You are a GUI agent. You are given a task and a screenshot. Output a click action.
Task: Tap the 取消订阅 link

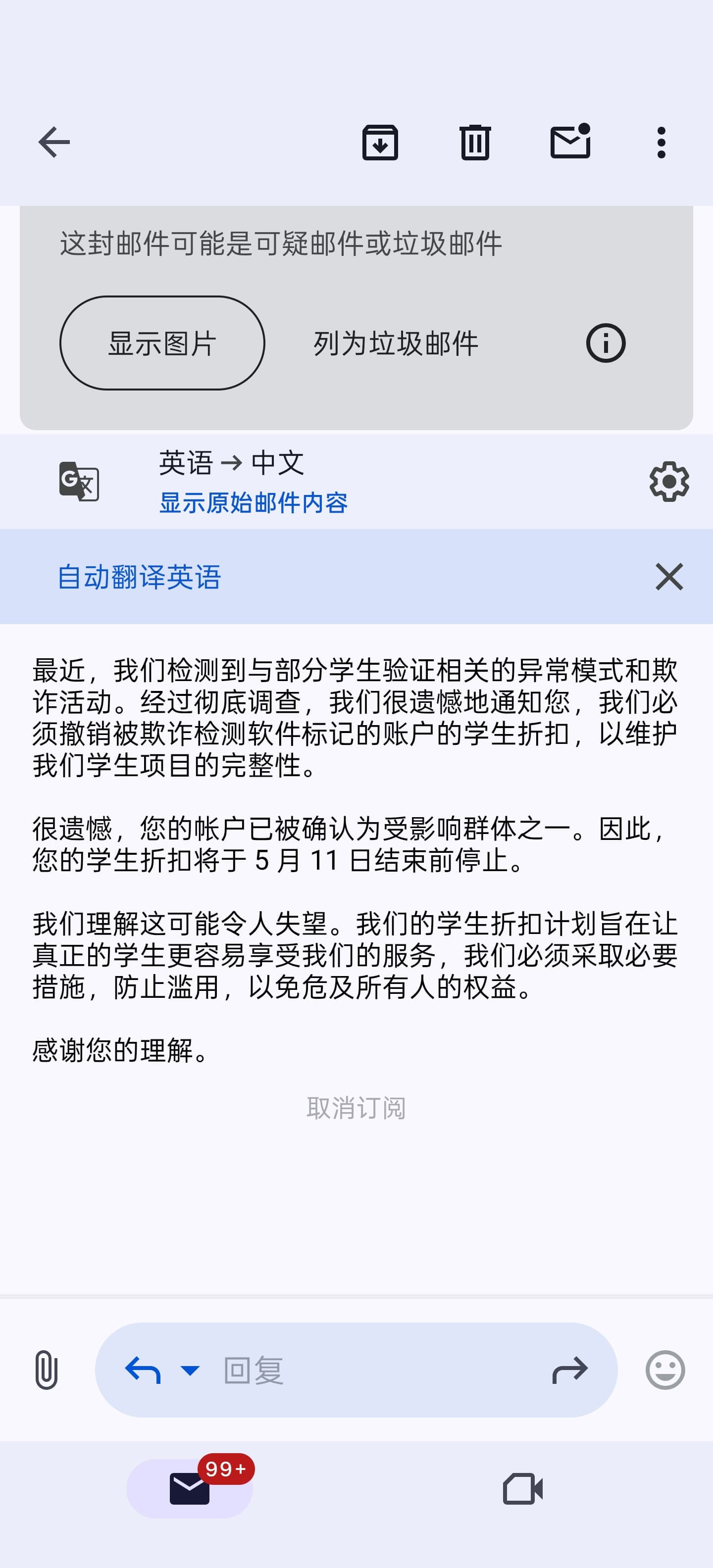click(x=356, y=1108)
